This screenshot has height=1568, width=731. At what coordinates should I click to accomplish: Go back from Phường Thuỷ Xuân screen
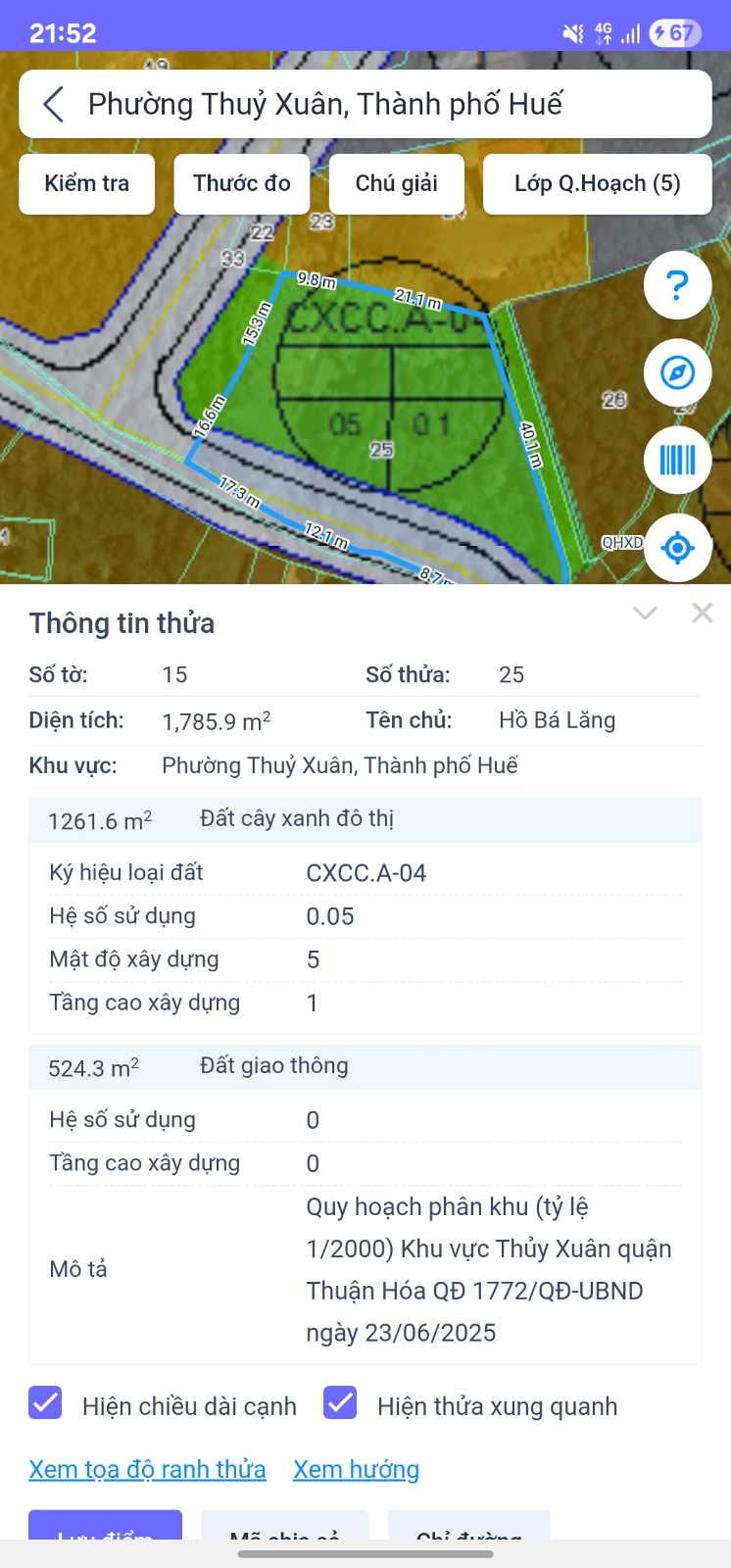(x=54, y=104)
